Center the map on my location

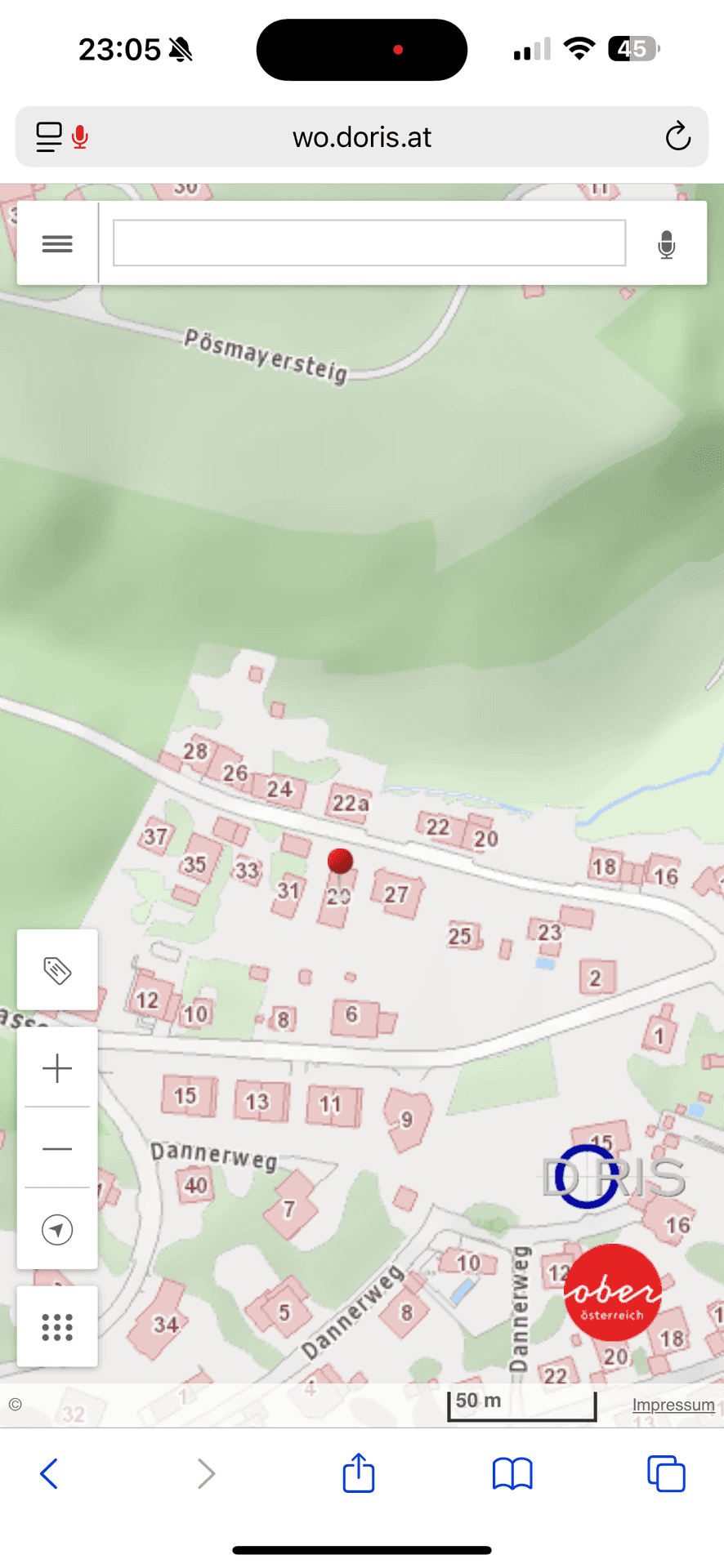pos(57,1229)
